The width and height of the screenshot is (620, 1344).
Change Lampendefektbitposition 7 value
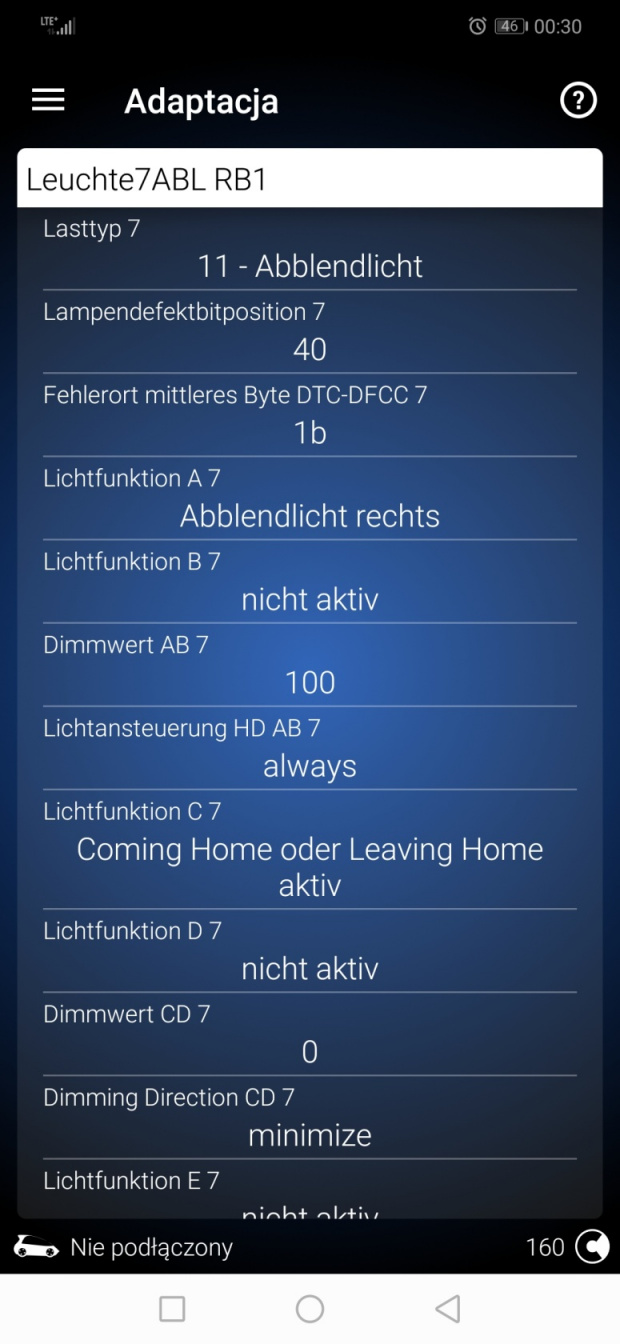pyautogui.click(x=310, y=333)
